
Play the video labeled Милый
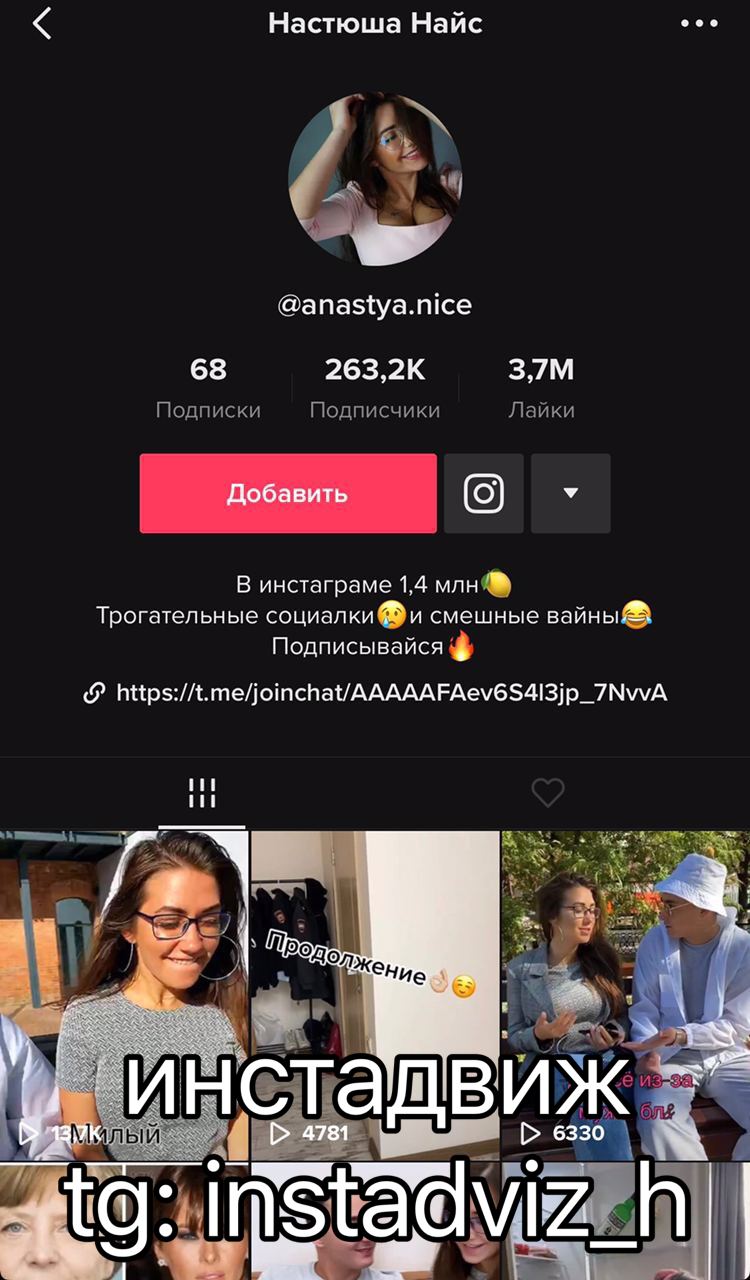click(124, 995)
